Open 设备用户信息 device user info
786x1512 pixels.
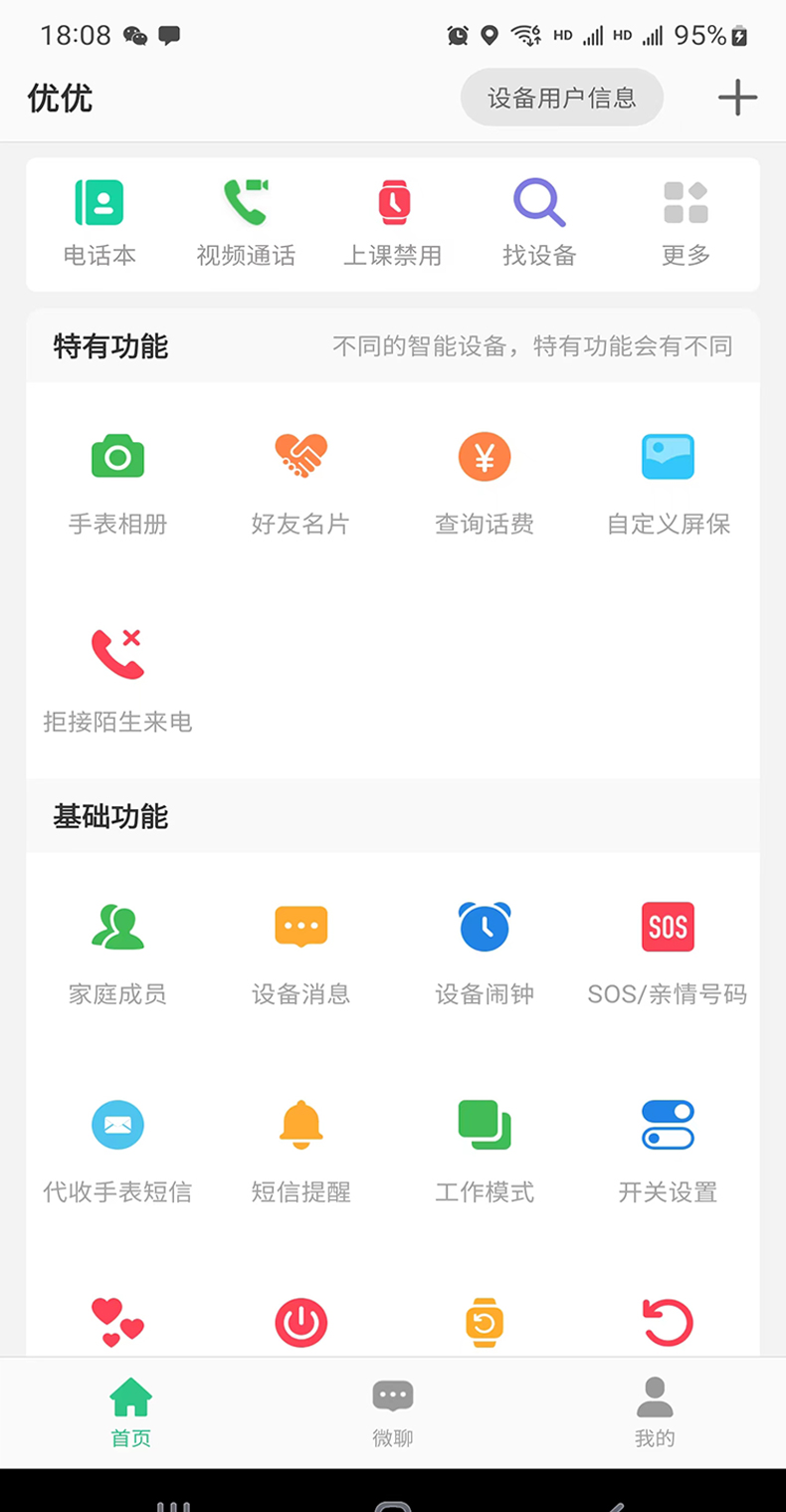click(x=561, y=97)
